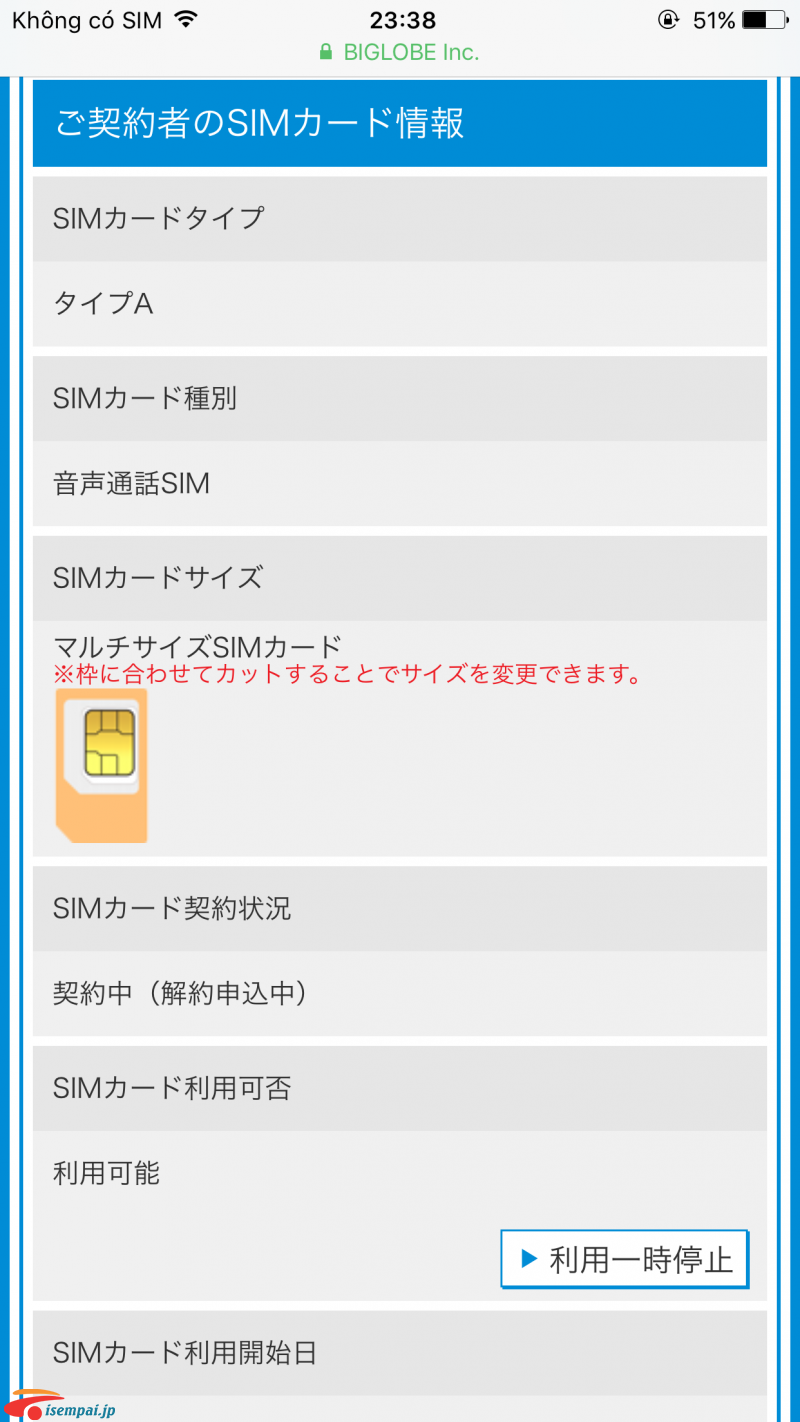Tap the BIGLOBE Inc. address bar
This screenshot has height=1422, width=800.
coord(400,53)
